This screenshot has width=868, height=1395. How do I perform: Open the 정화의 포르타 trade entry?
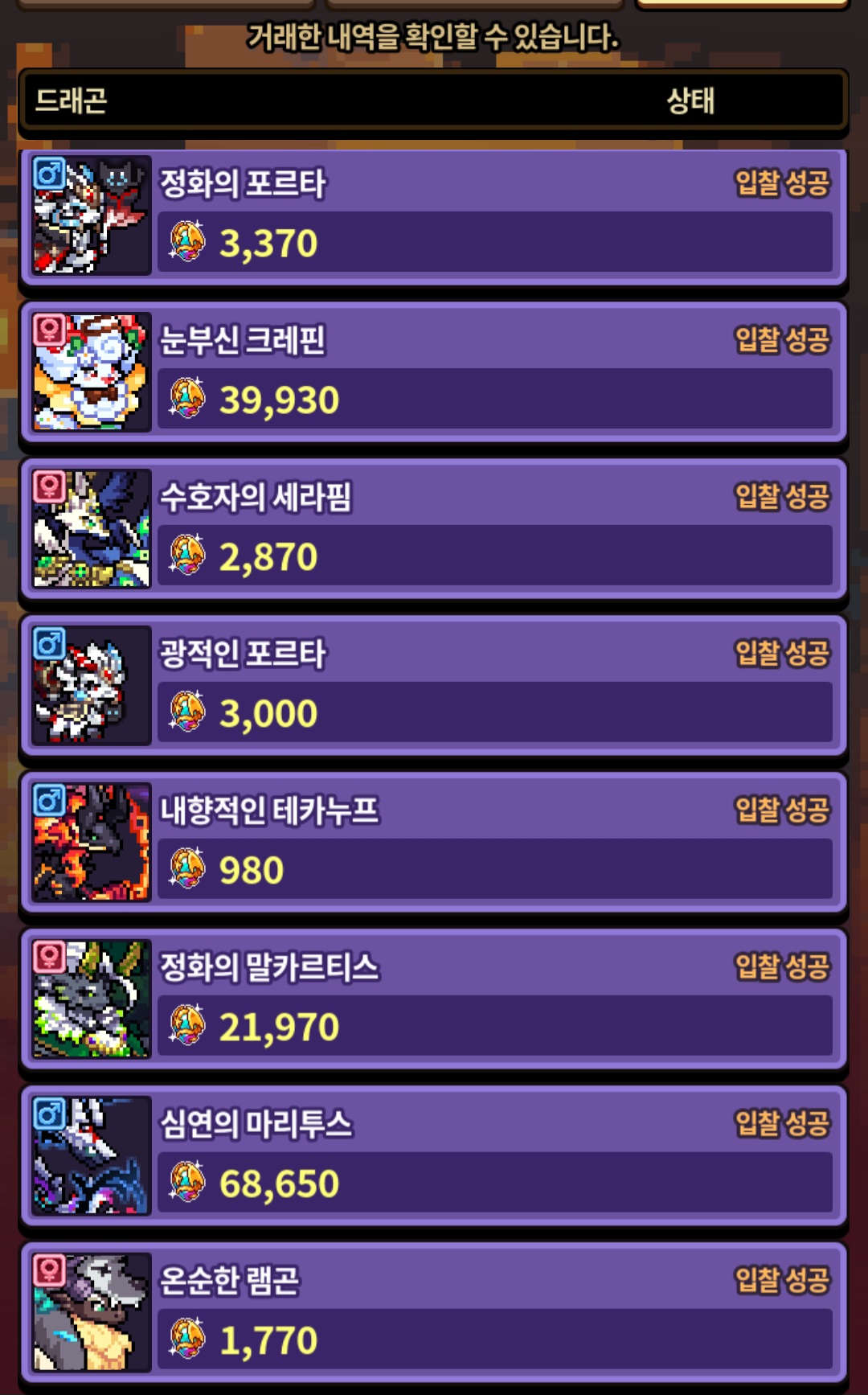click(x=434, y=215)
